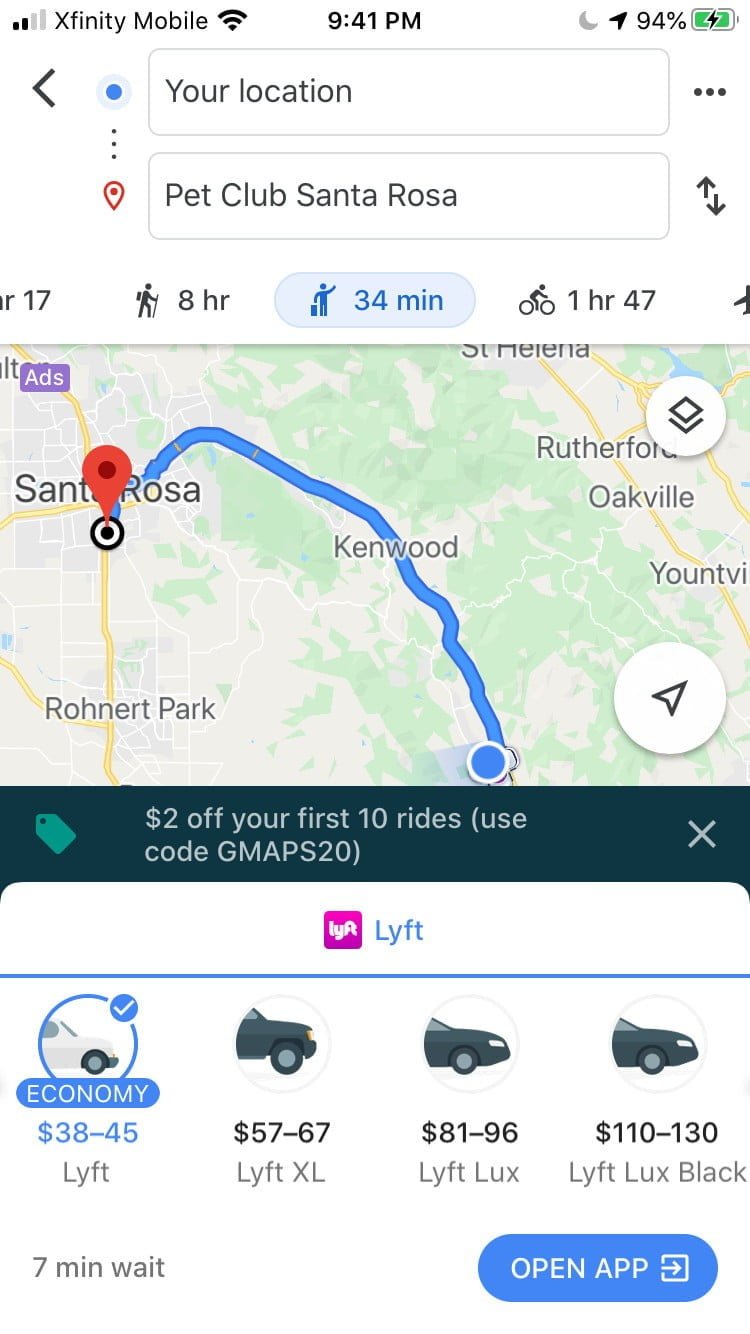This screenshot has width=750, height=1334.
Task: Open the three-dot overflow menu
Action: [x=709, y=92]
